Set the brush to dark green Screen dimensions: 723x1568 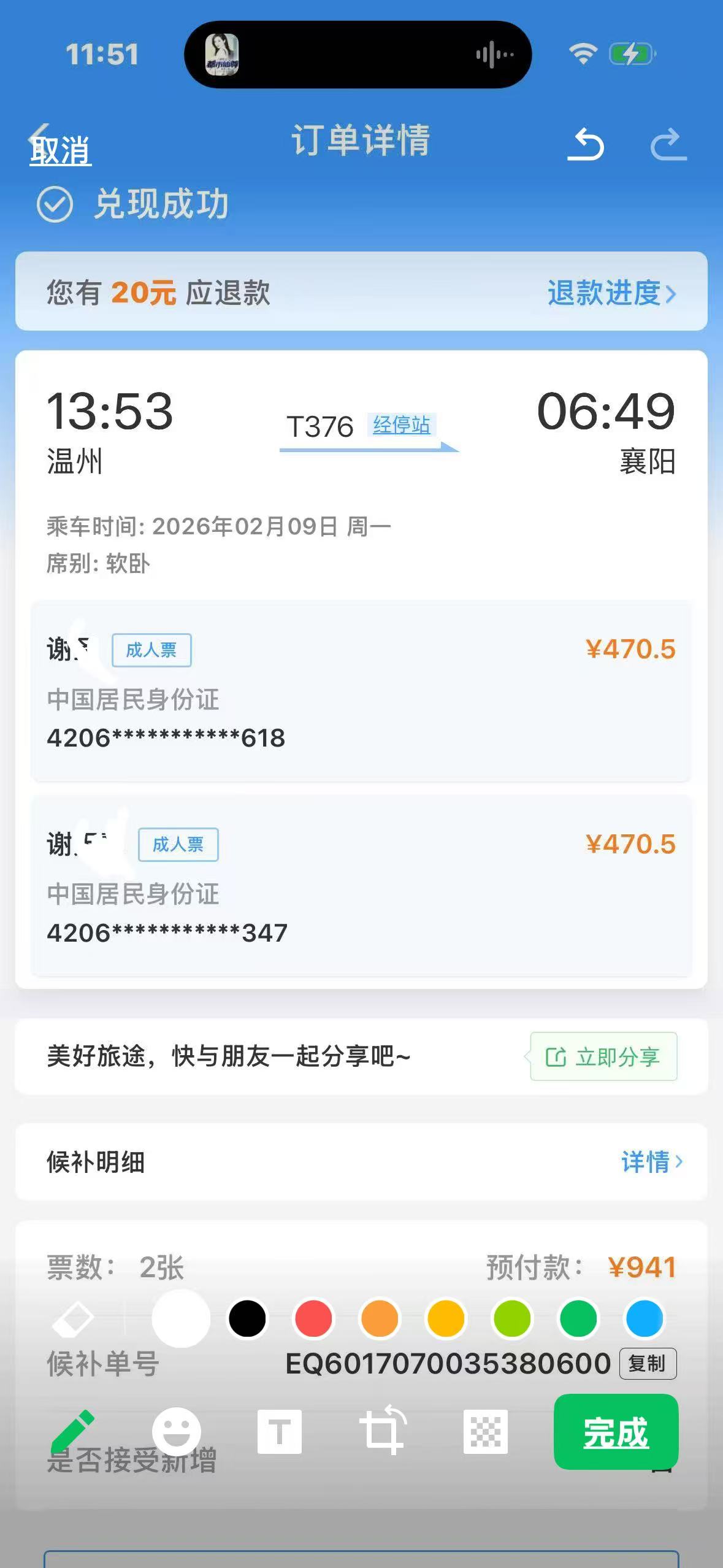coord(578,1318)
